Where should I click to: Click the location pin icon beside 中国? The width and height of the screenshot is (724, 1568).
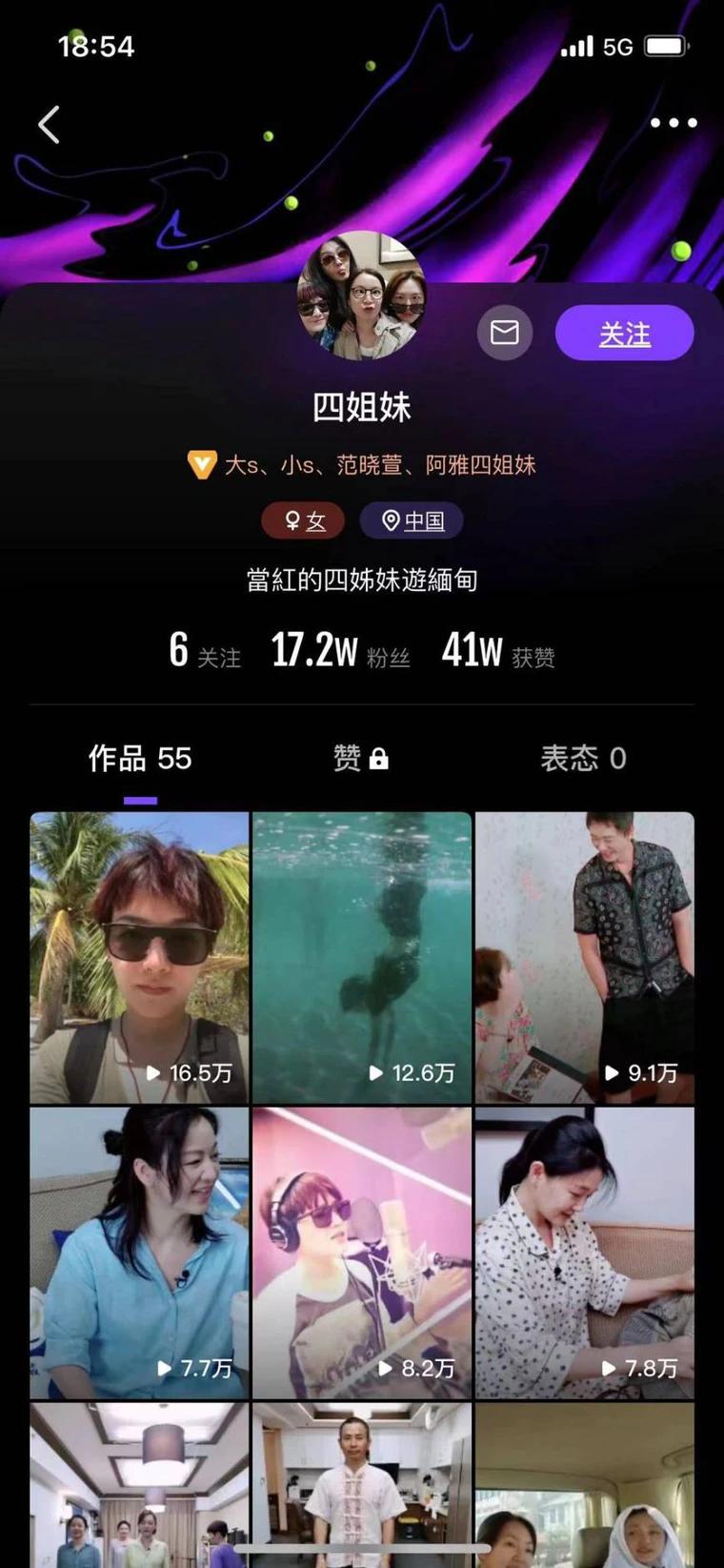pos(390,520)
